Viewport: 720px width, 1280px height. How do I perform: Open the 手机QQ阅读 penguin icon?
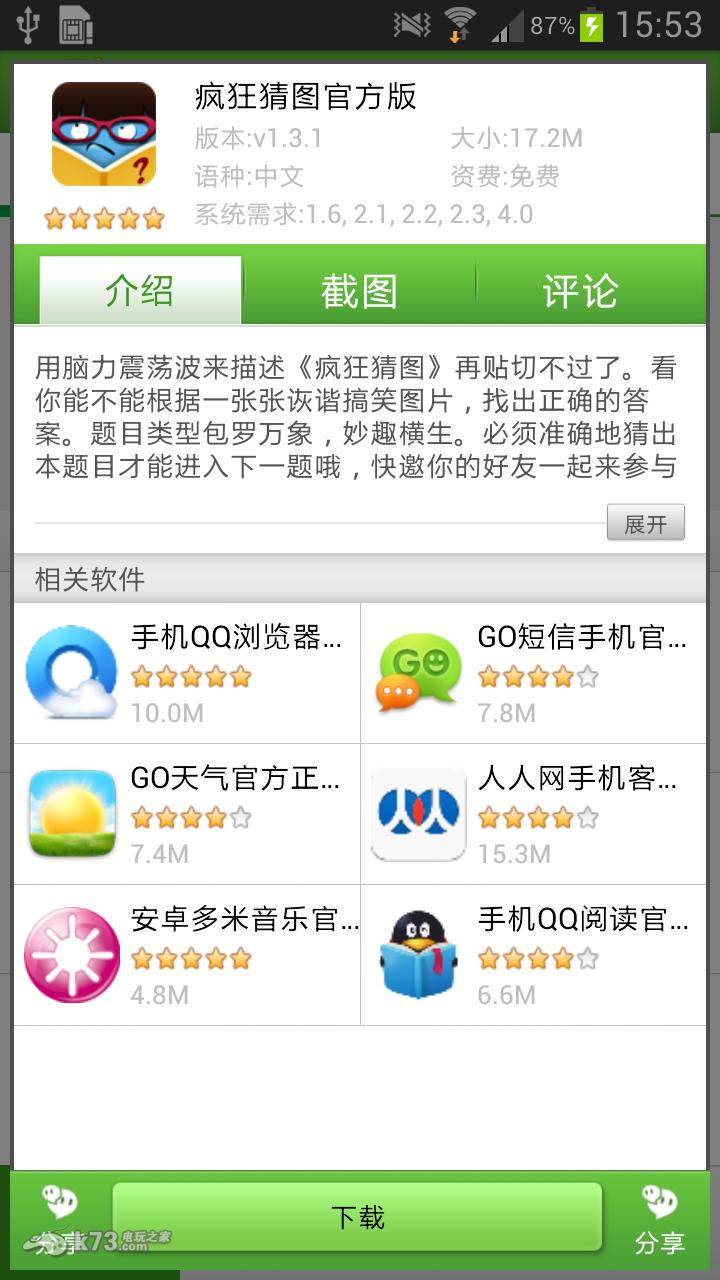418,953
